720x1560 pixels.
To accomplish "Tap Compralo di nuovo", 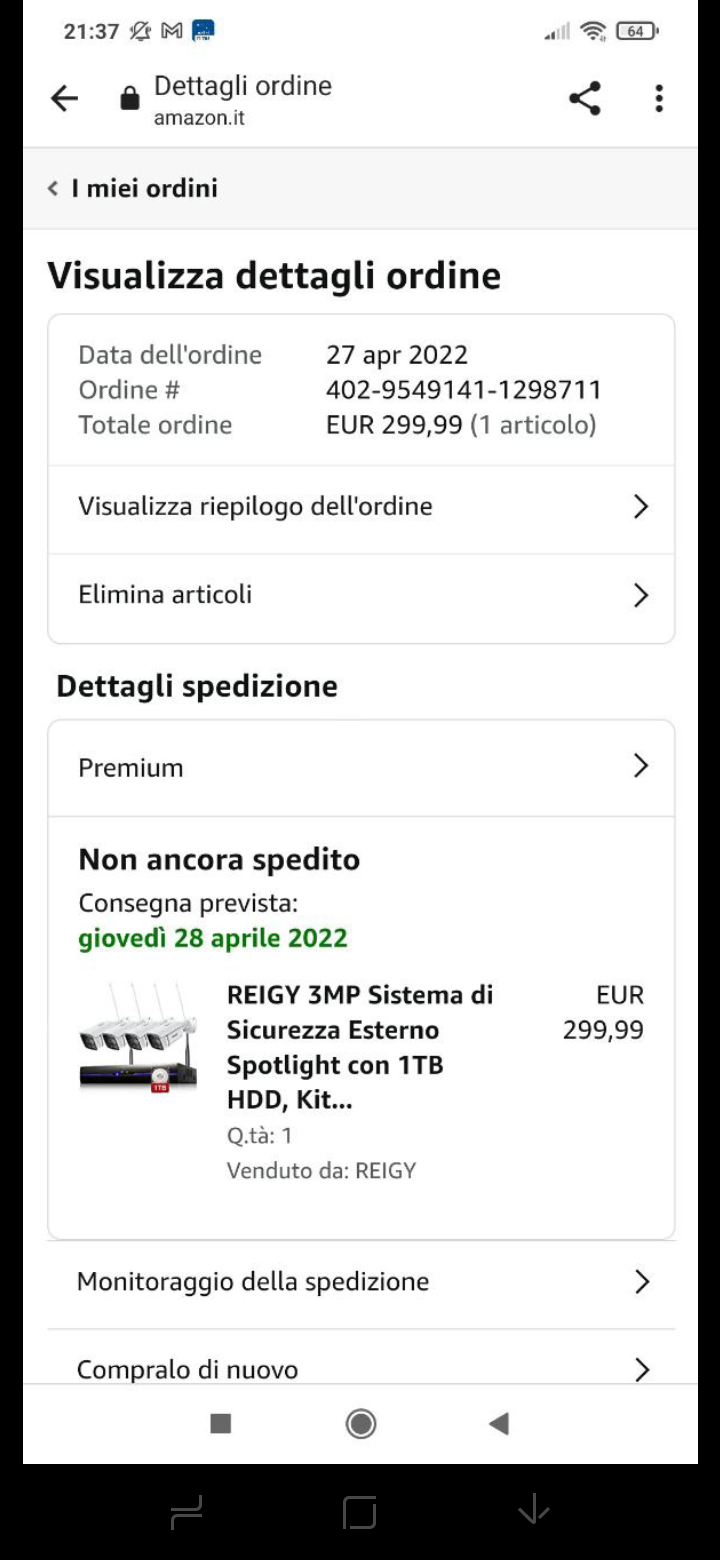I will click(x=361, y=1368).
